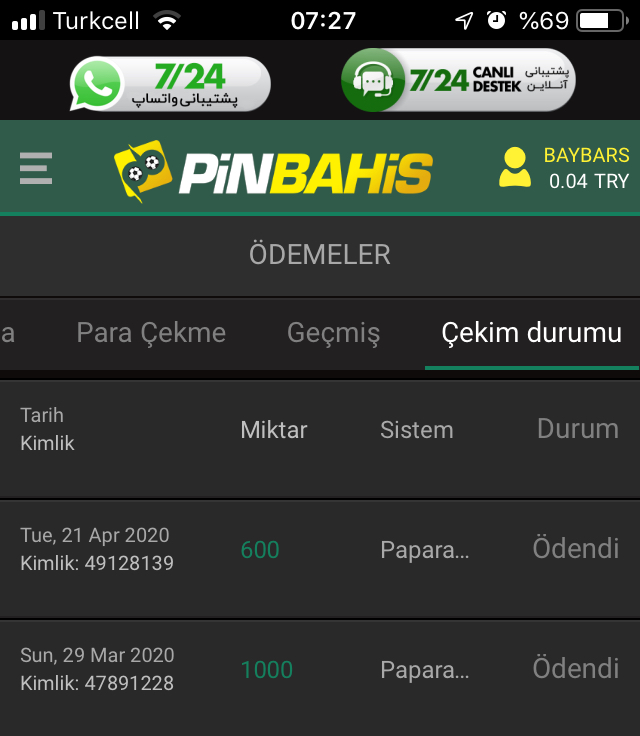Go to the Pinbahis home page logo
Screen dimensions: 640x736
coord(272,171)
